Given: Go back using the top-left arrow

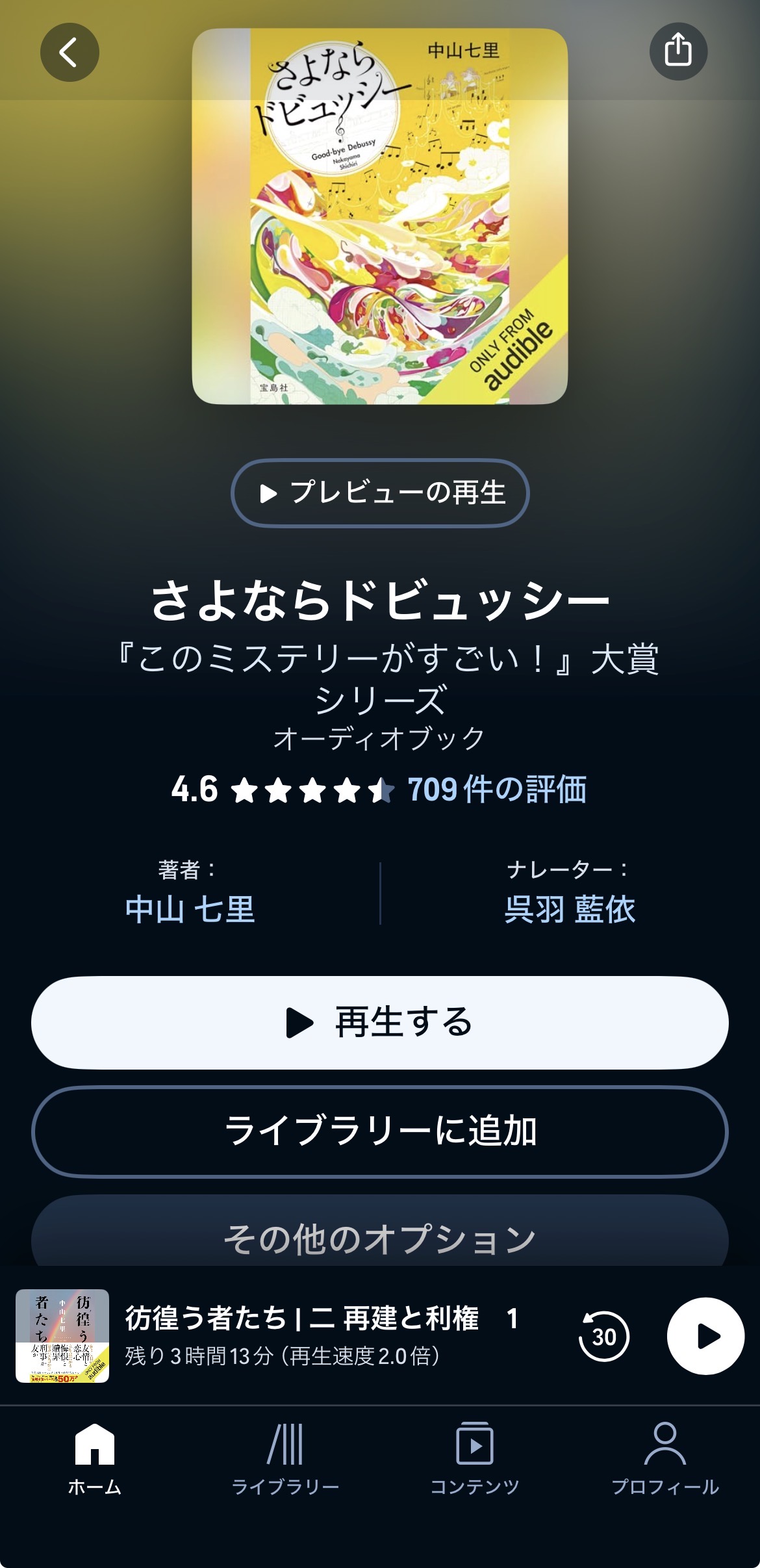Looking at the screenshot, I should [70, 52].
